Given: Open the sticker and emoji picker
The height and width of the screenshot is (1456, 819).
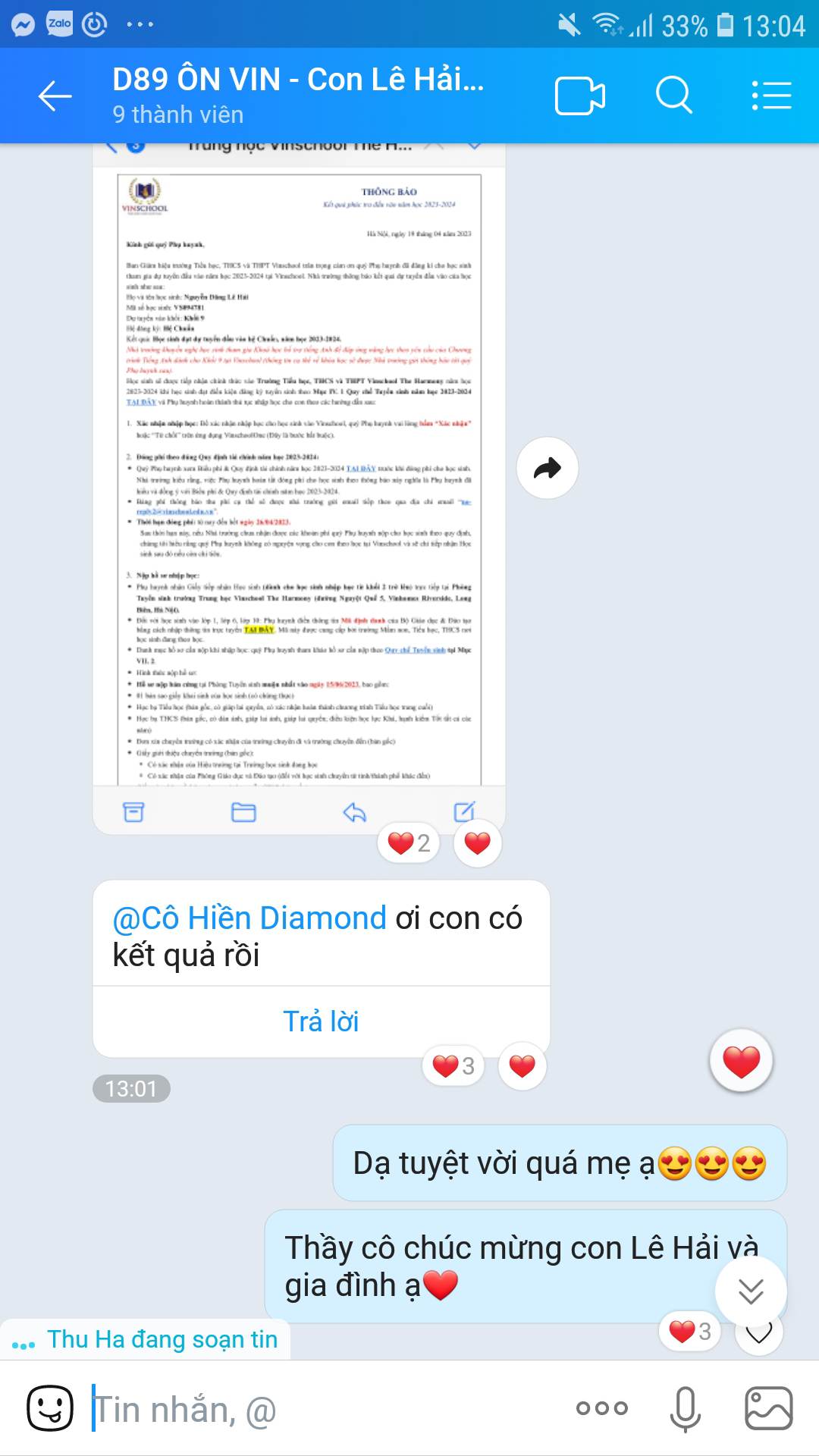Looking at the screenshot, I should [50, 1408].
